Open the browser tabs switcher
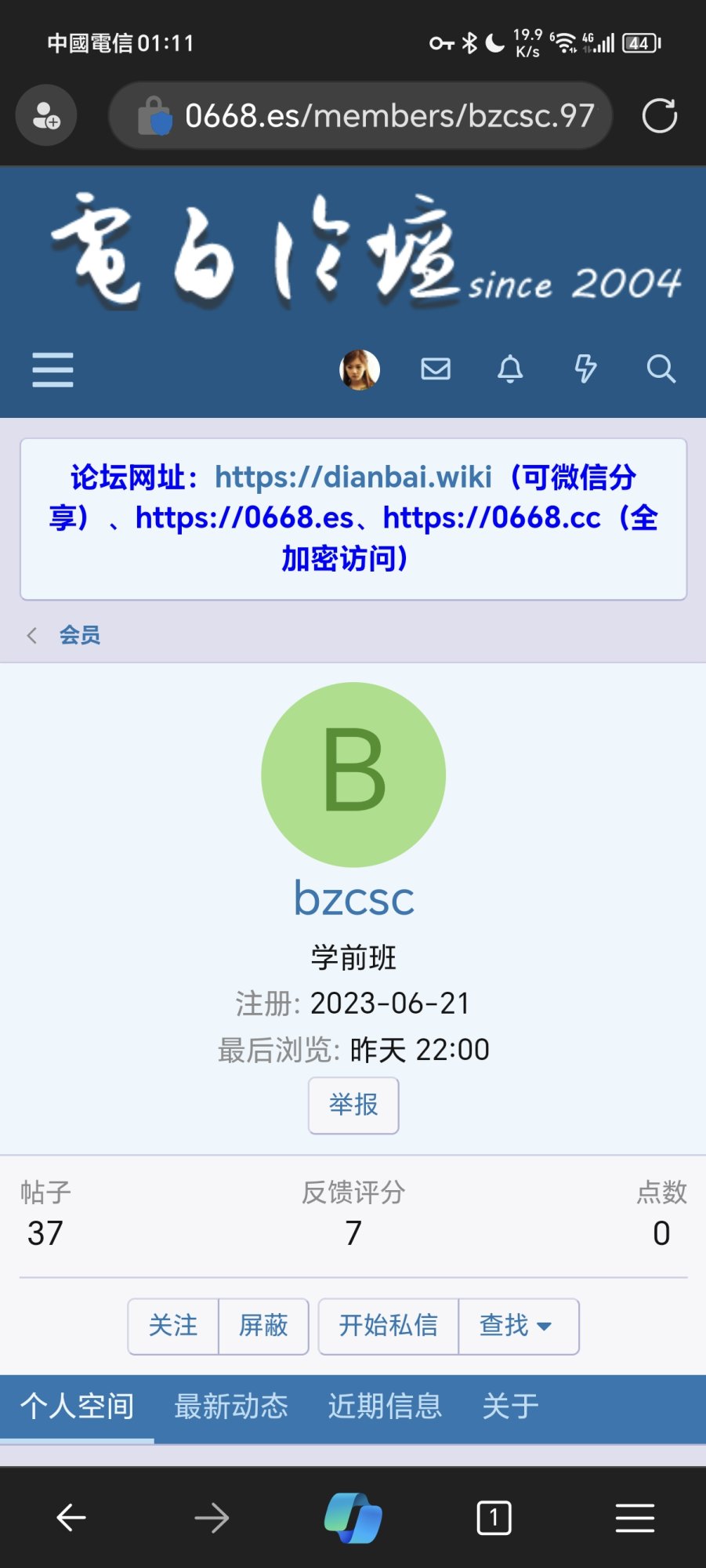The image size is (706, 1568). coord(494,1518)
